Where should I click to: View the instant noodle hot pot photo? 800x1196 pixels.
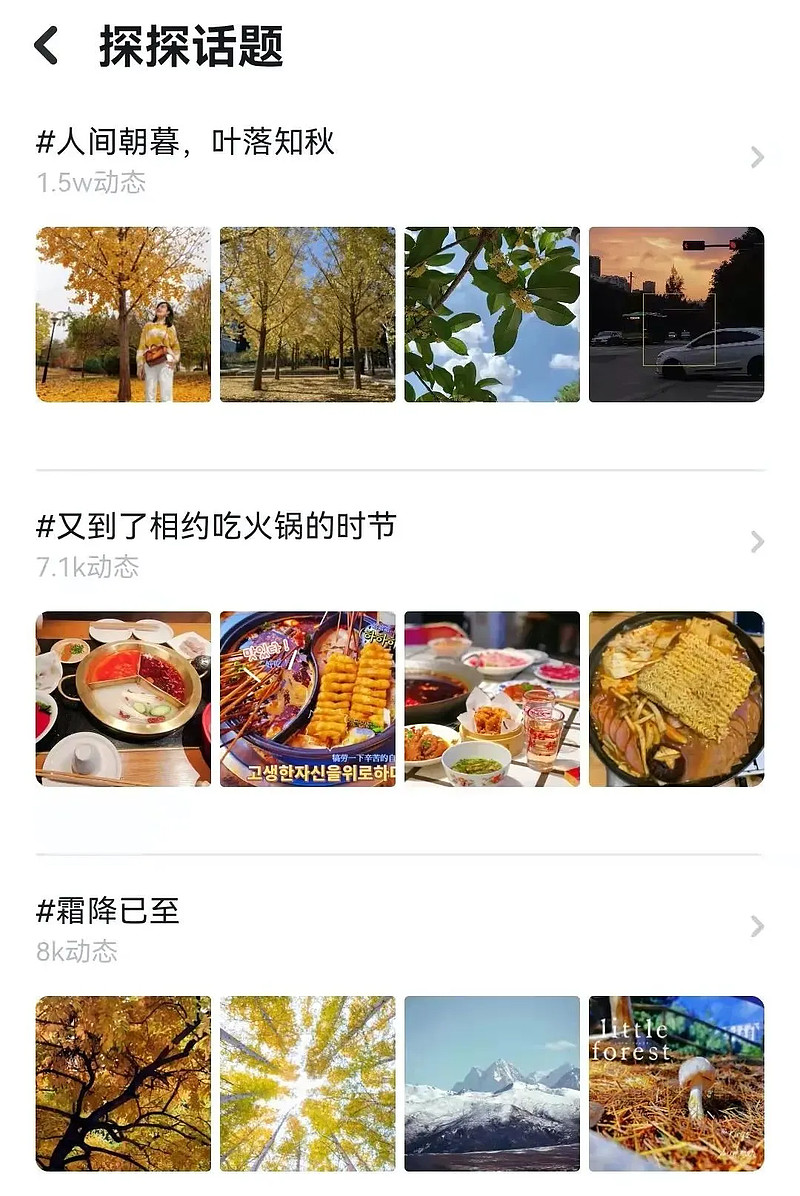[676, 698]
